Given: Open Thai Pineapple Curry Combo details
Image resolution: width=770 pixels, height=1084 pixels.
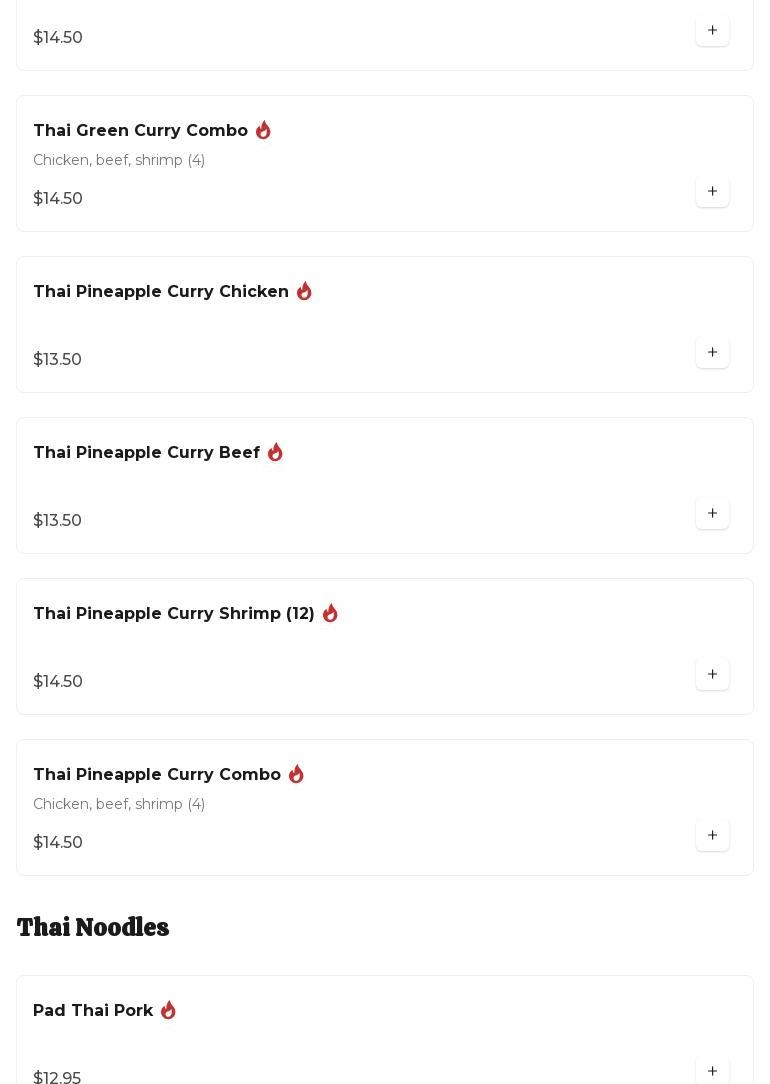Looking at the screenshot, I should point(156,775).
